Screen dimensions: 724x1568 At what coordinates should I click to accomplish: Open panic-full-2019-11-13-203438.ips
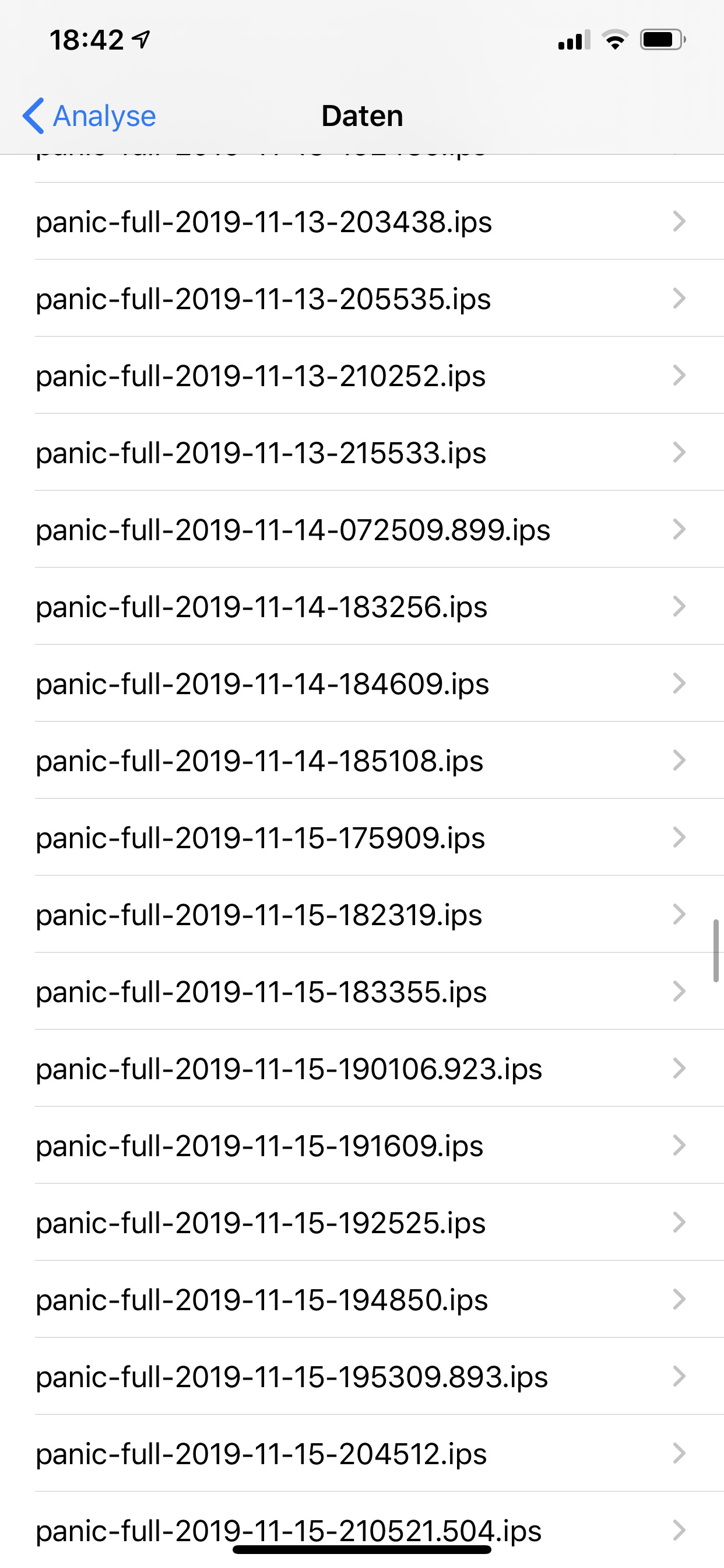point(361,222)
